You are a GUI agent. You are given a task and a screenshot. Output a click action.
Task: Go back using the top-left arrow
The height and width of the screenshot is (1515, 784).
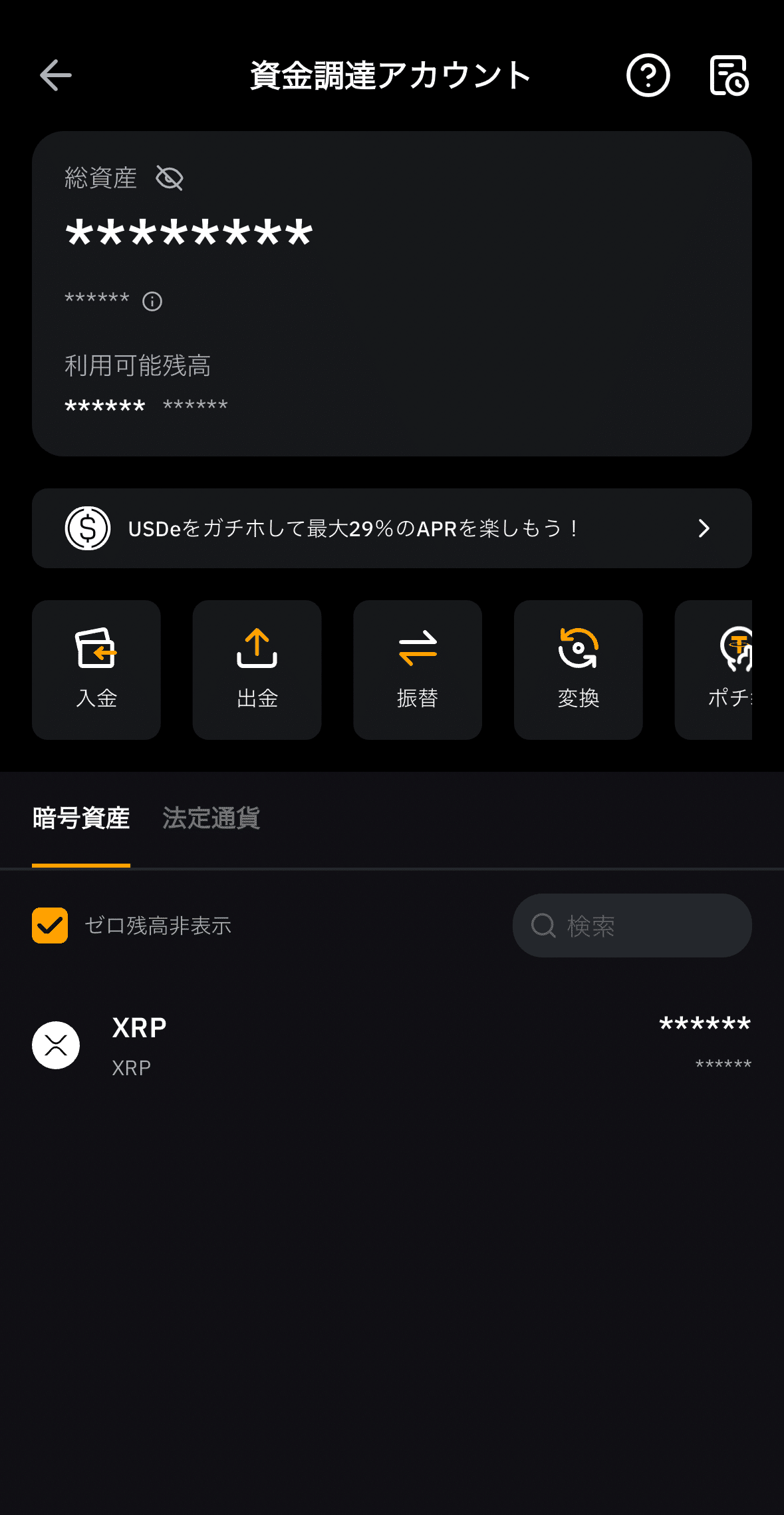(x=56, y=75)
